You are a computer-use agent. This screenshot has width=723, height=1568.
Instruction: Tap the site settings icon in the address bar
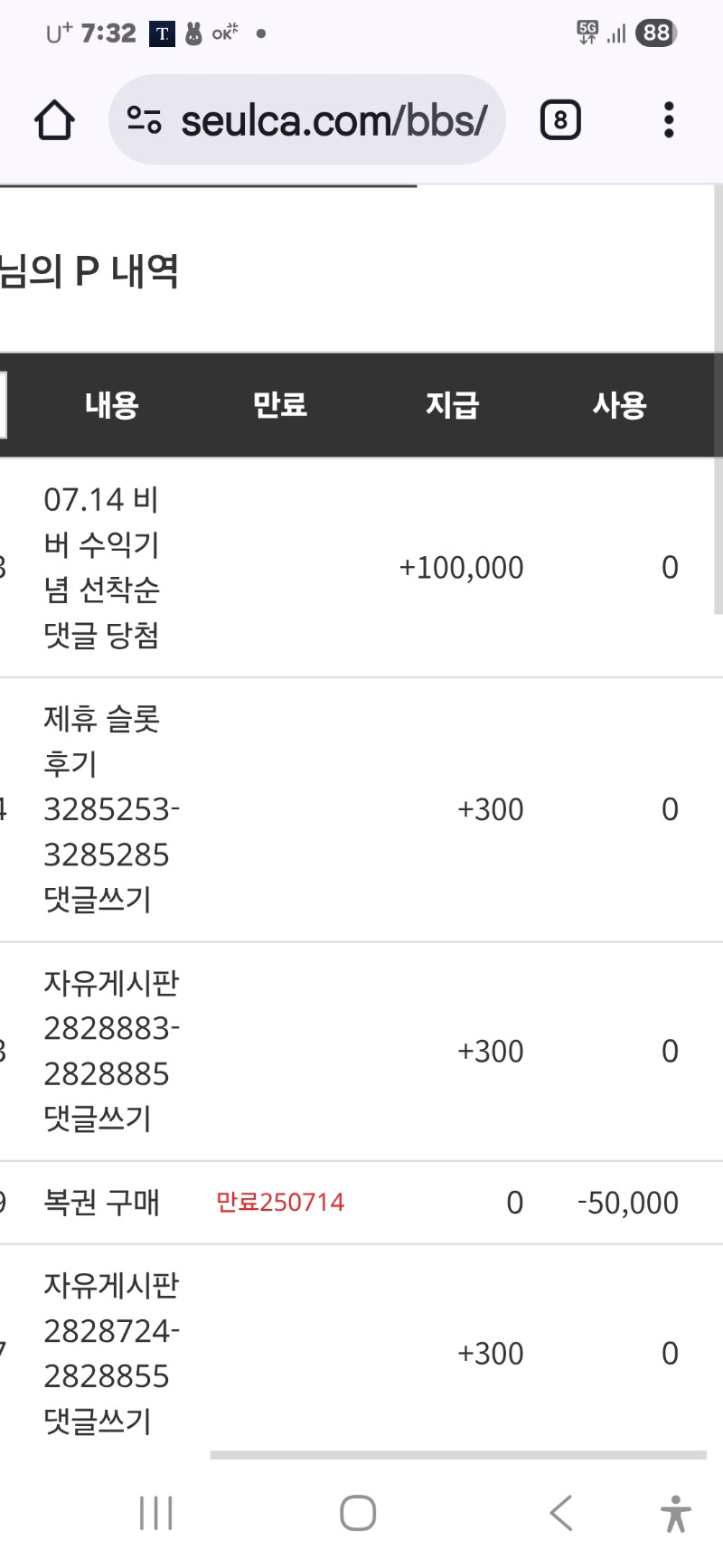(x=144, y=119)
